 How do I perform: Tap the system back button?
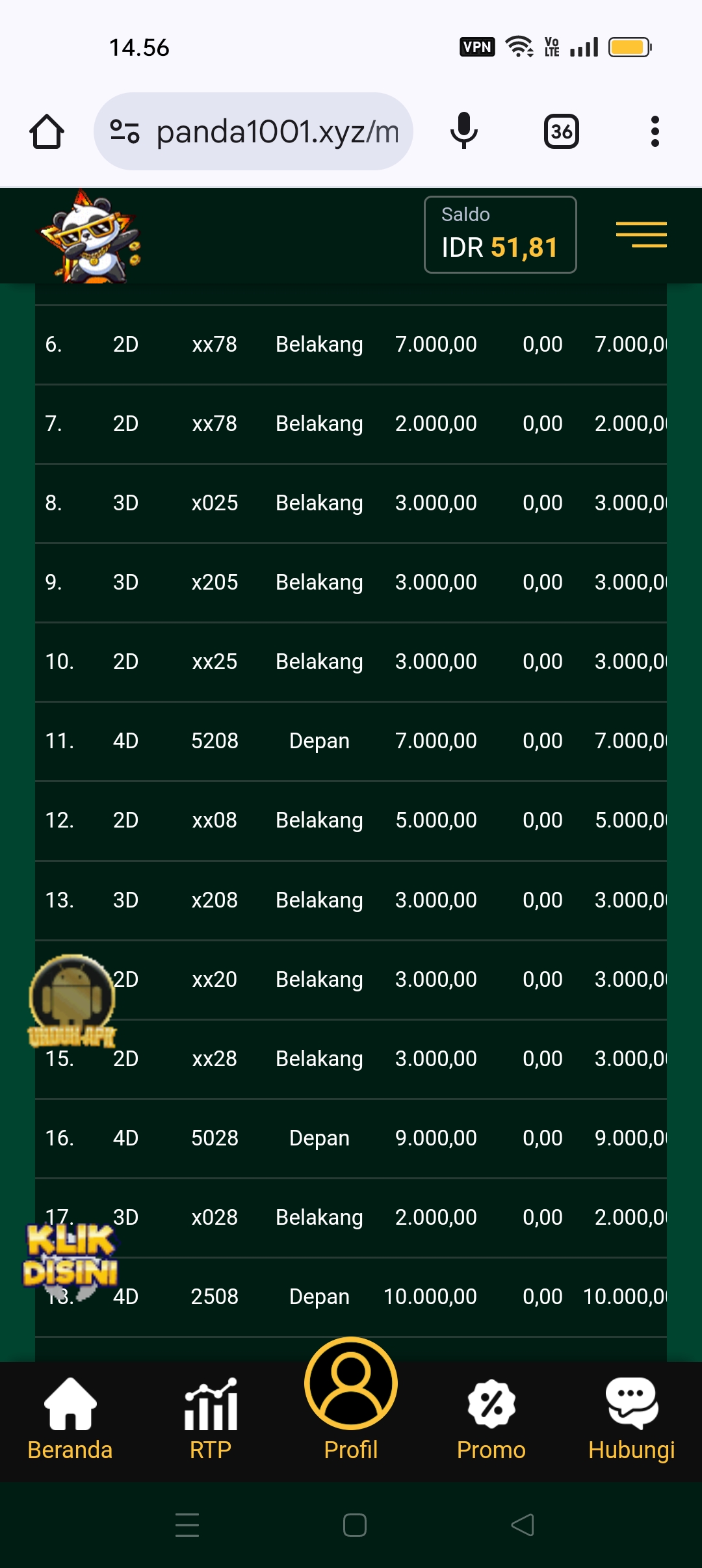point(523,1525)
